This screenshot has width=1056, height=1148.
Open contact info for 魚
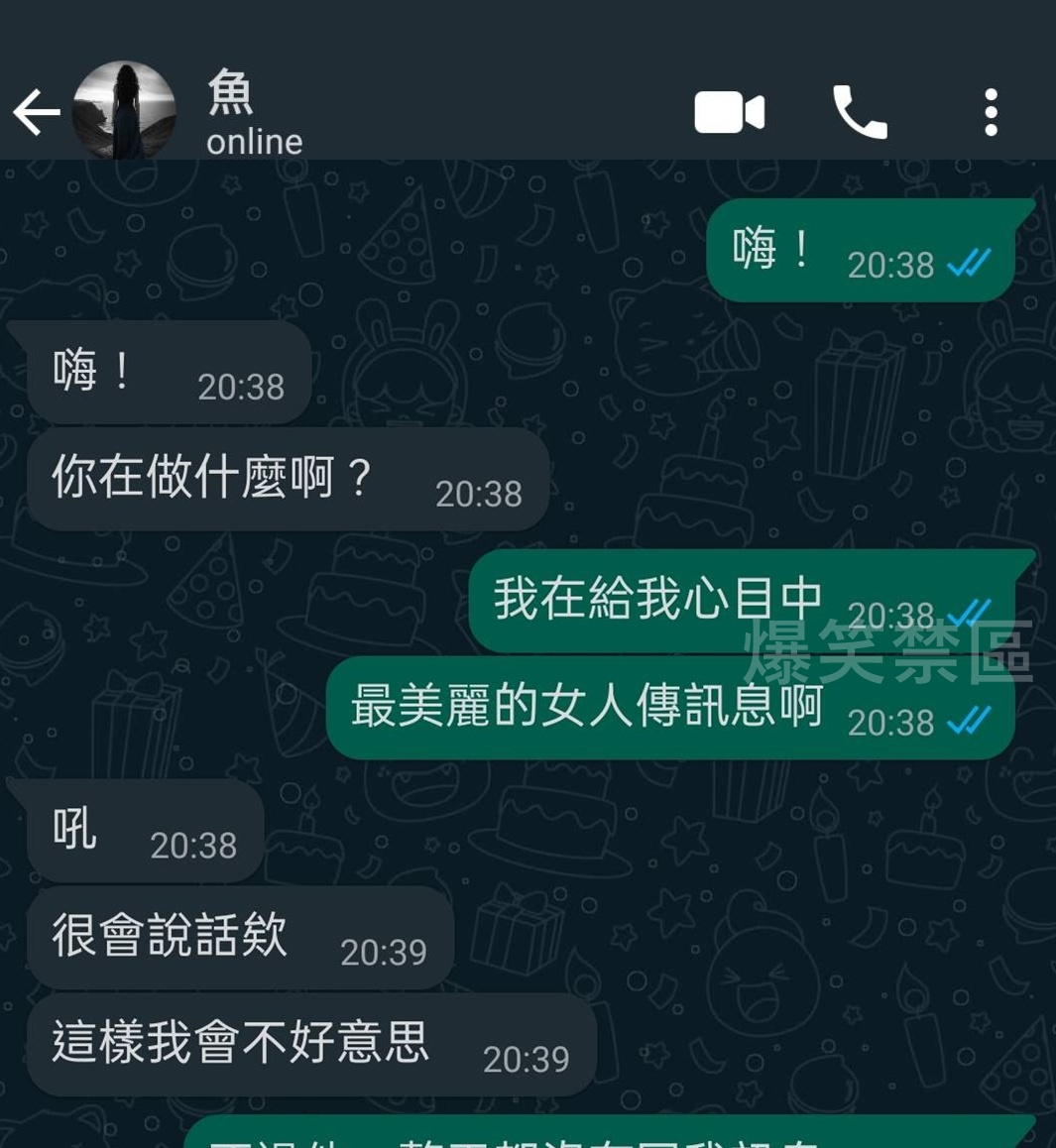click(254, 114)
